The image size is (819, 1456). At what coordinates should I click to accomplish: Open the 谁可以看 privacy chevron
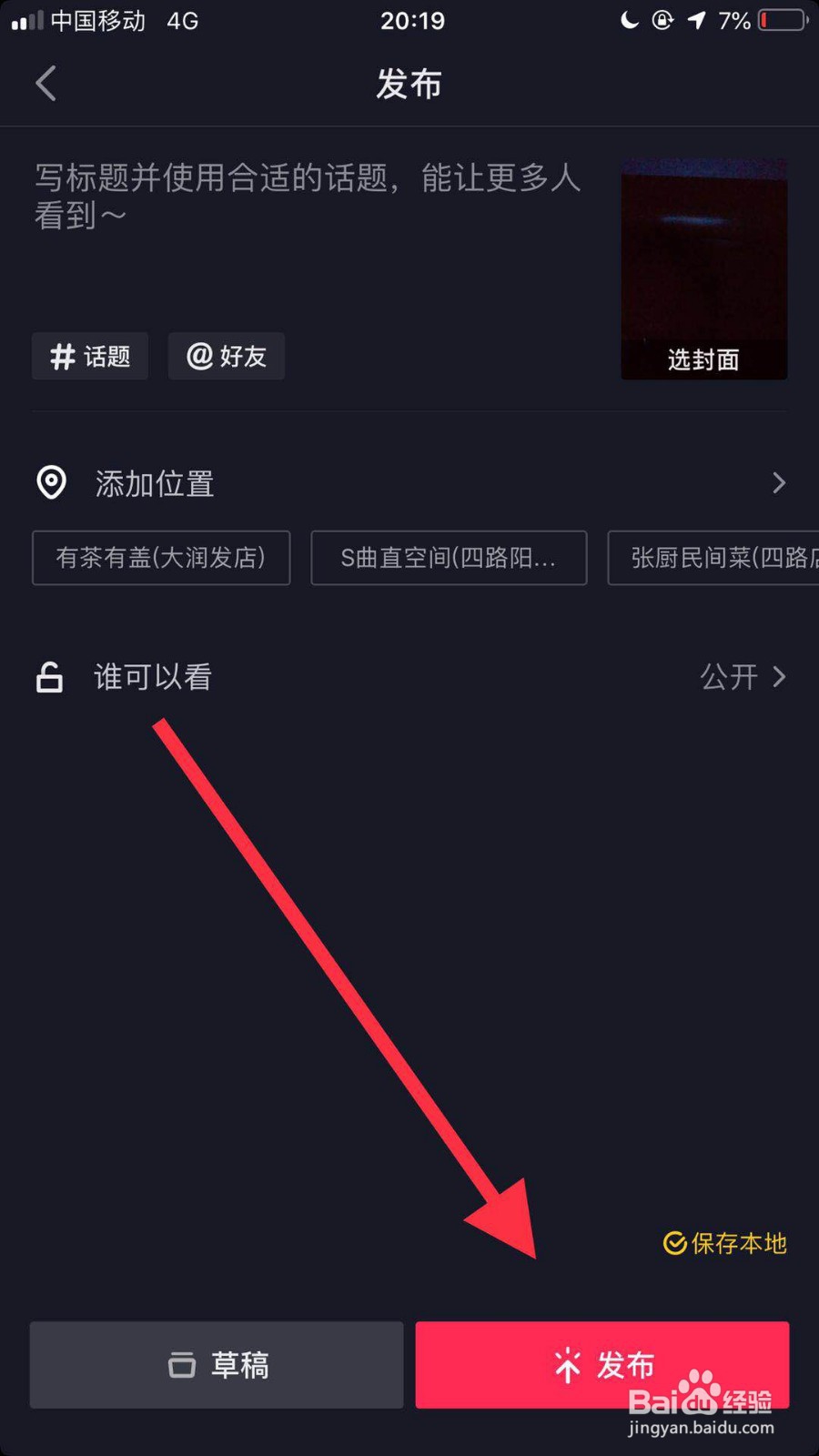(780, 676)
